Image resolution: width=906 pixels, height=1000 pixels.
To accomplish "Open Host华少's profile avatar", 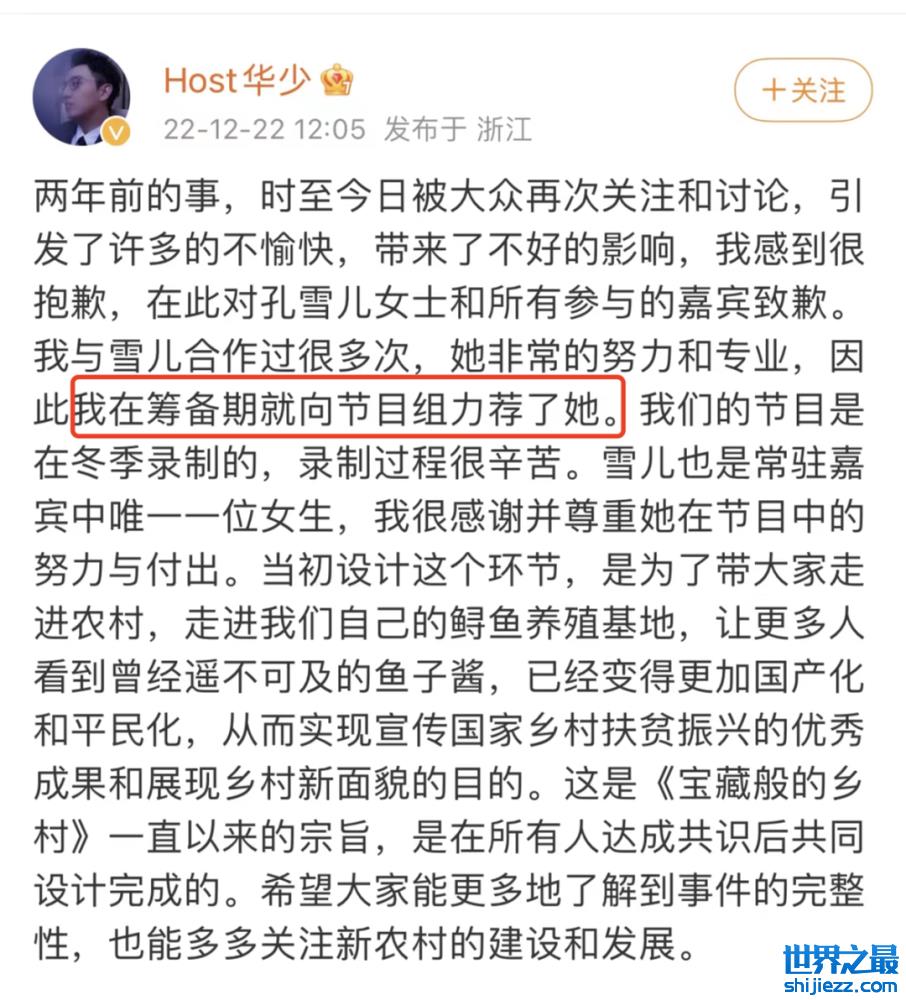I will 82,97.
